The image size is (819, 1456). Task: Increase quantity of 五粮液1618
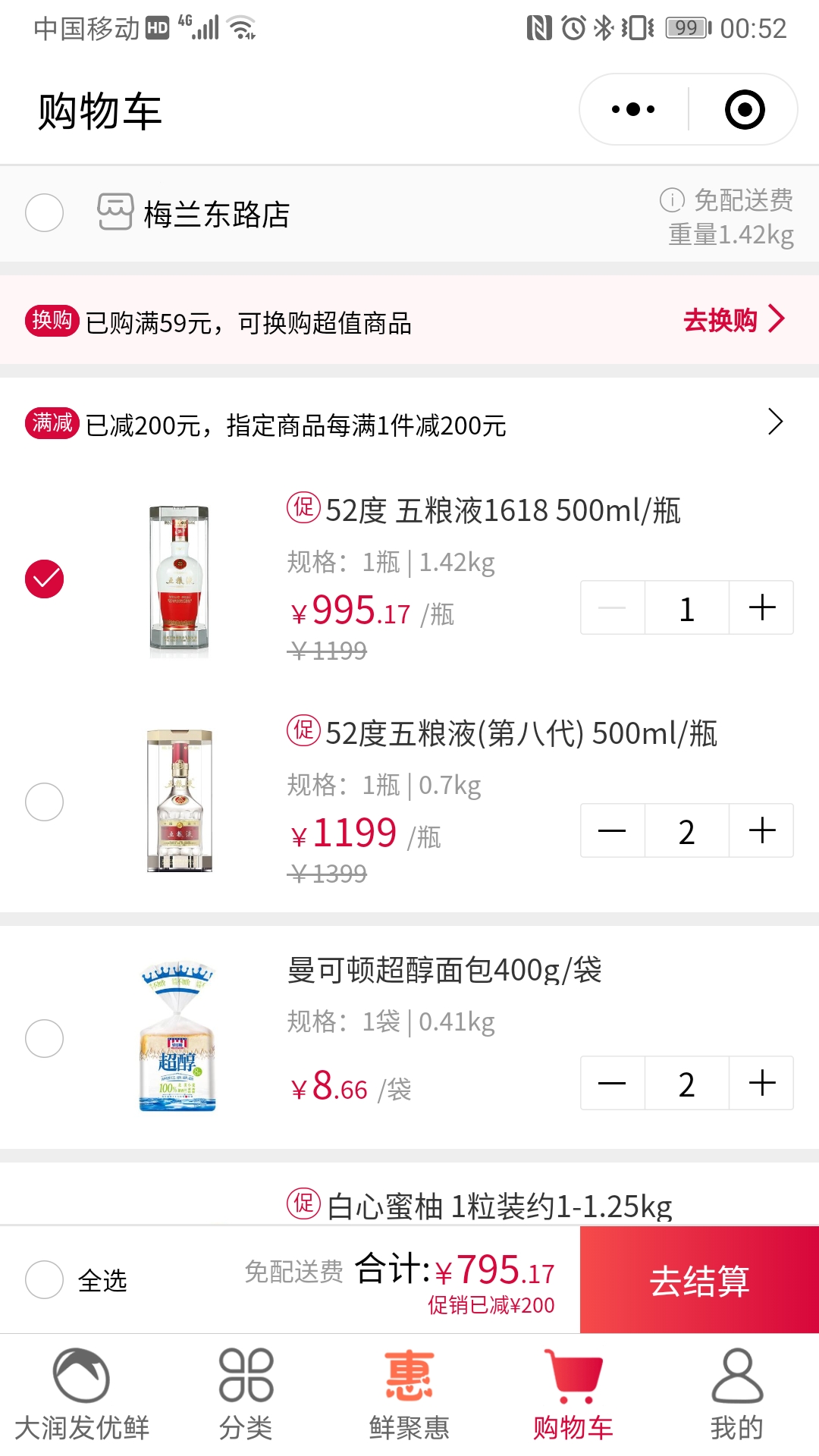761,608
